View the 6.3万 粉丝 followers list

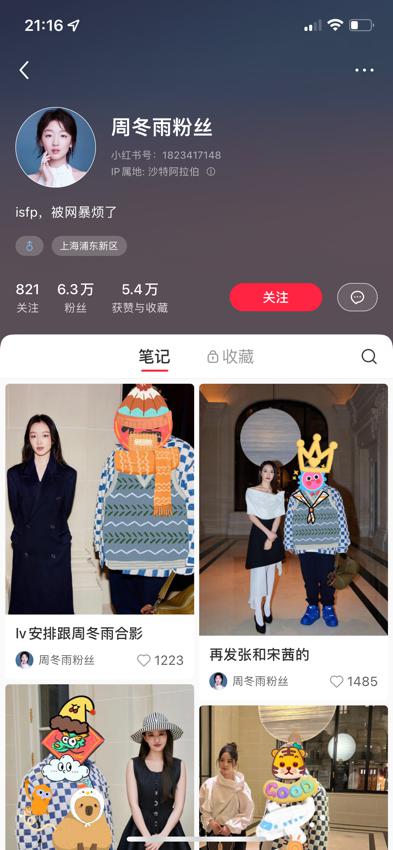[75, 298]
